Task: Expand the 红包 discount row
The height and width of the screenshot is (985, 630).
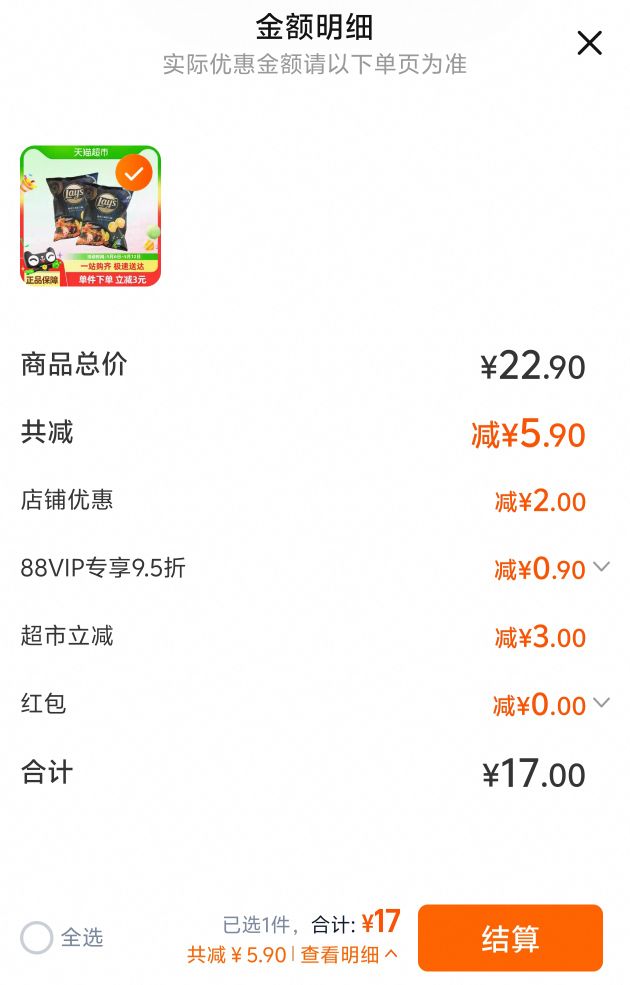Action: click(601, 703)
